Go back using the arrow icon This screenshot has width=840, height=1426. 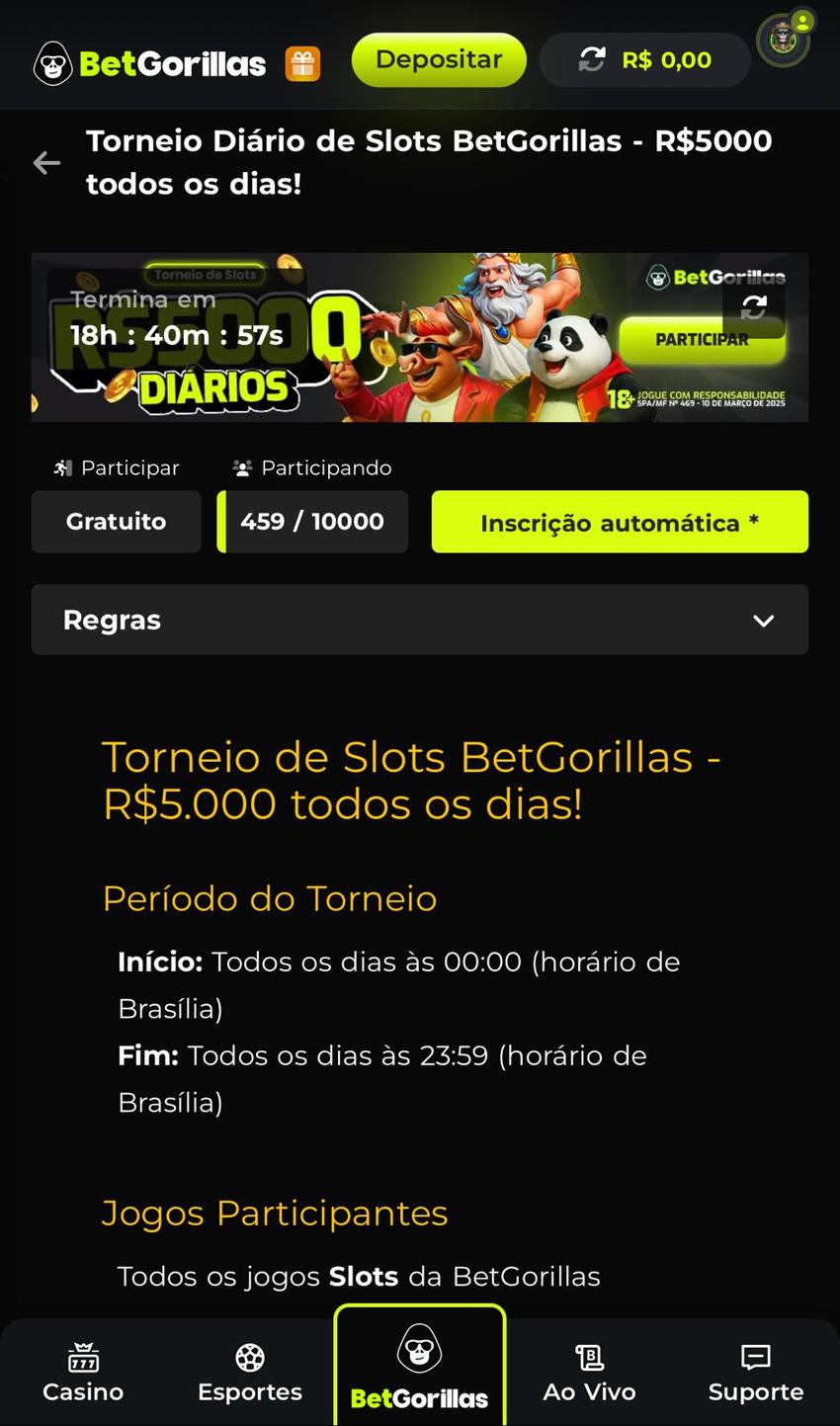click(x=45, y=163)
